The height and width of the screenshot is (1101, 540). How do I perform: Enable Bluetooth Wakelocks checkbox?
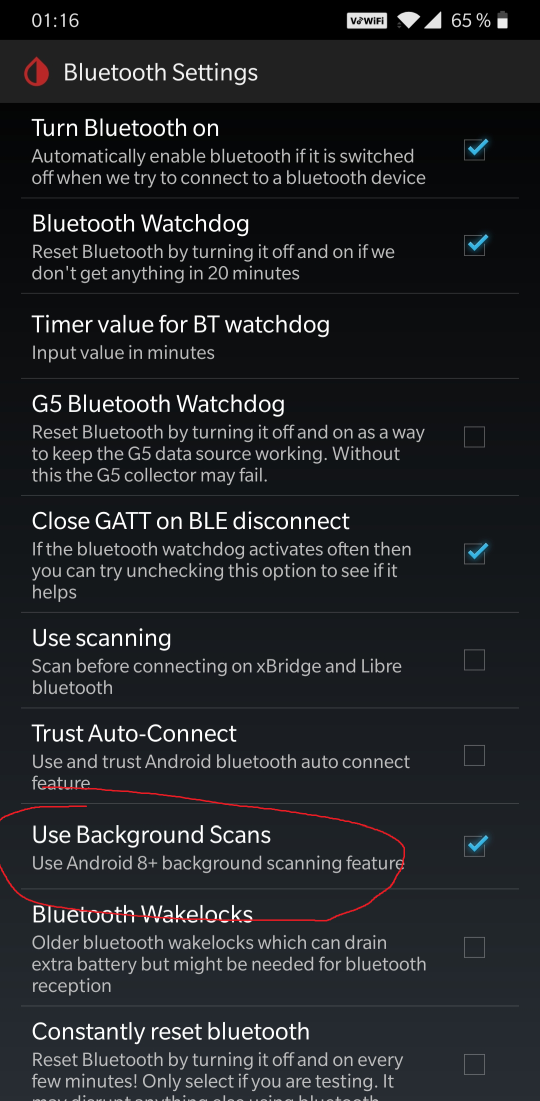tap(475, 948)
